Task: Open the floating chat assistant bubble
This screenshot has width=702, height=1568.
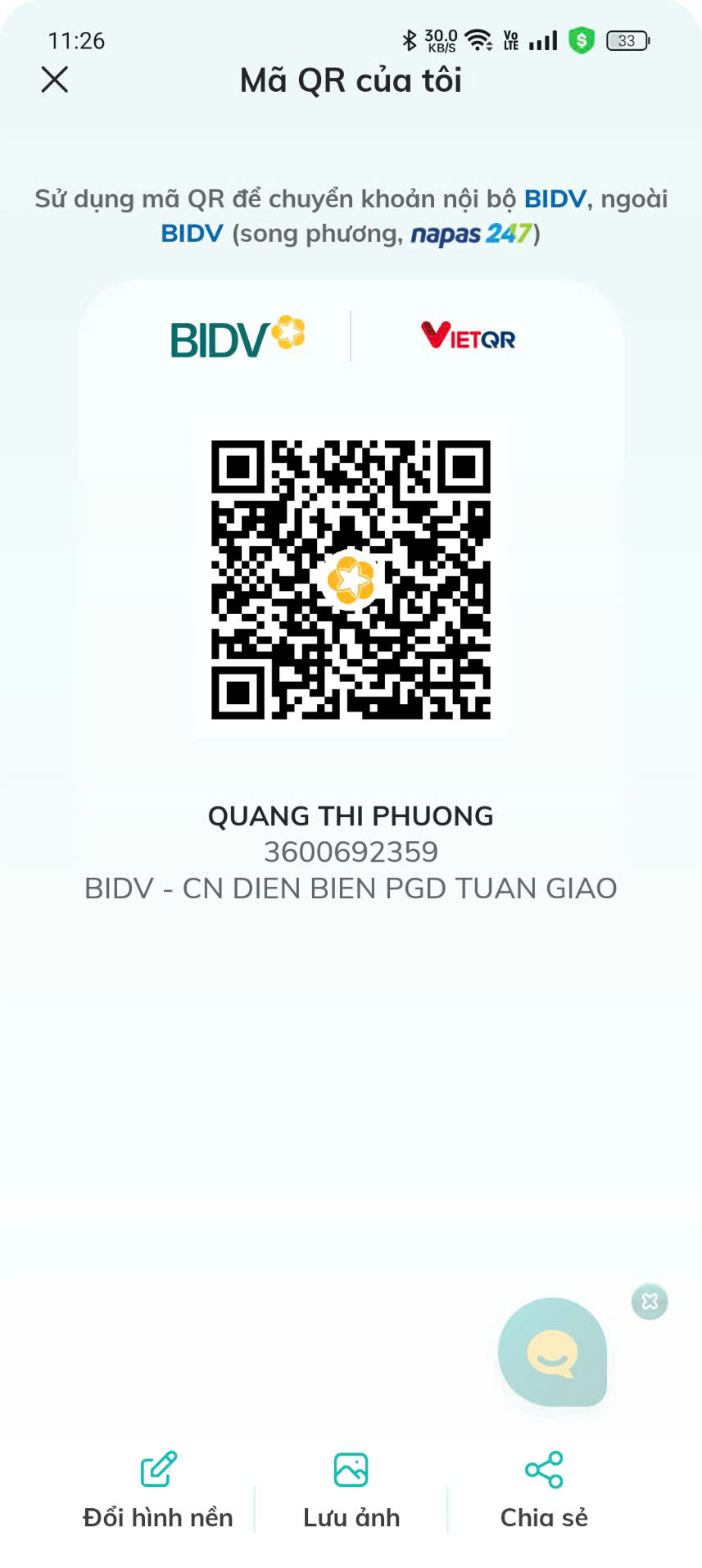Action: (x=552, y=1352)
